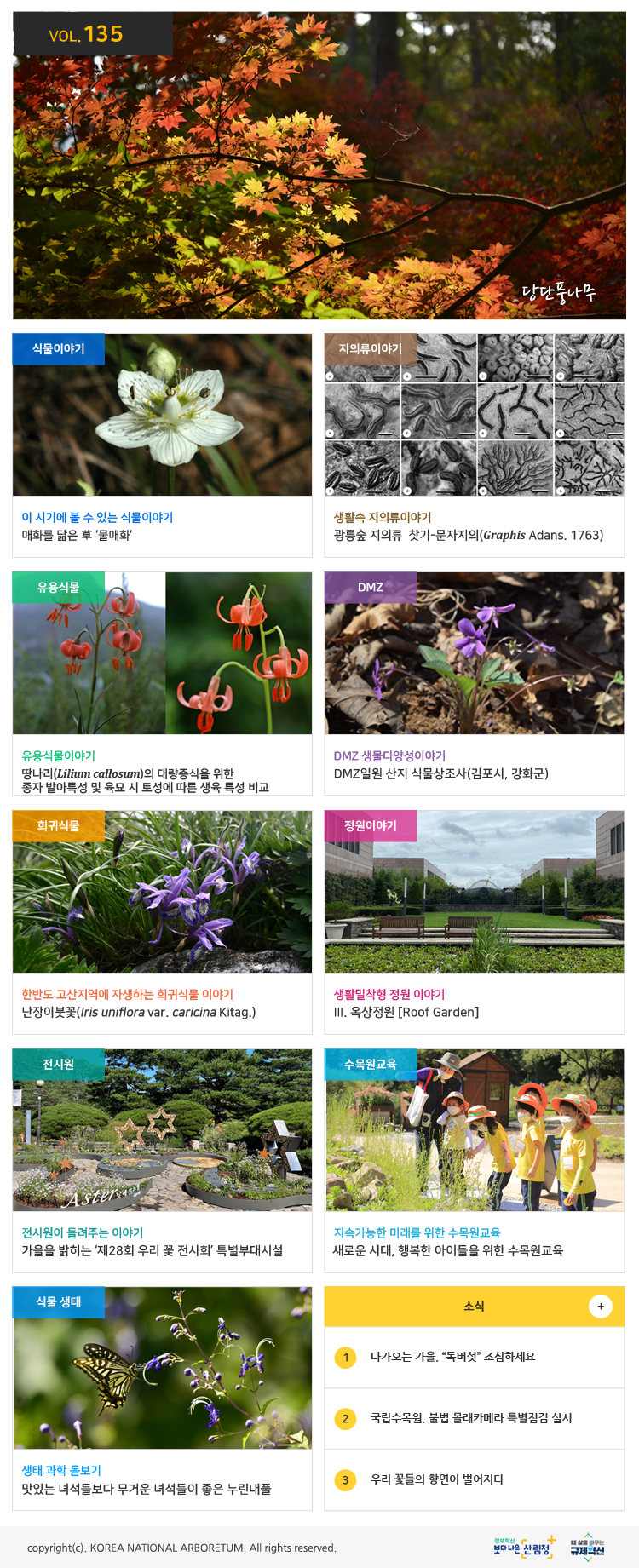Tap the plus button in 소식 header

click(x=601, y=1307)
